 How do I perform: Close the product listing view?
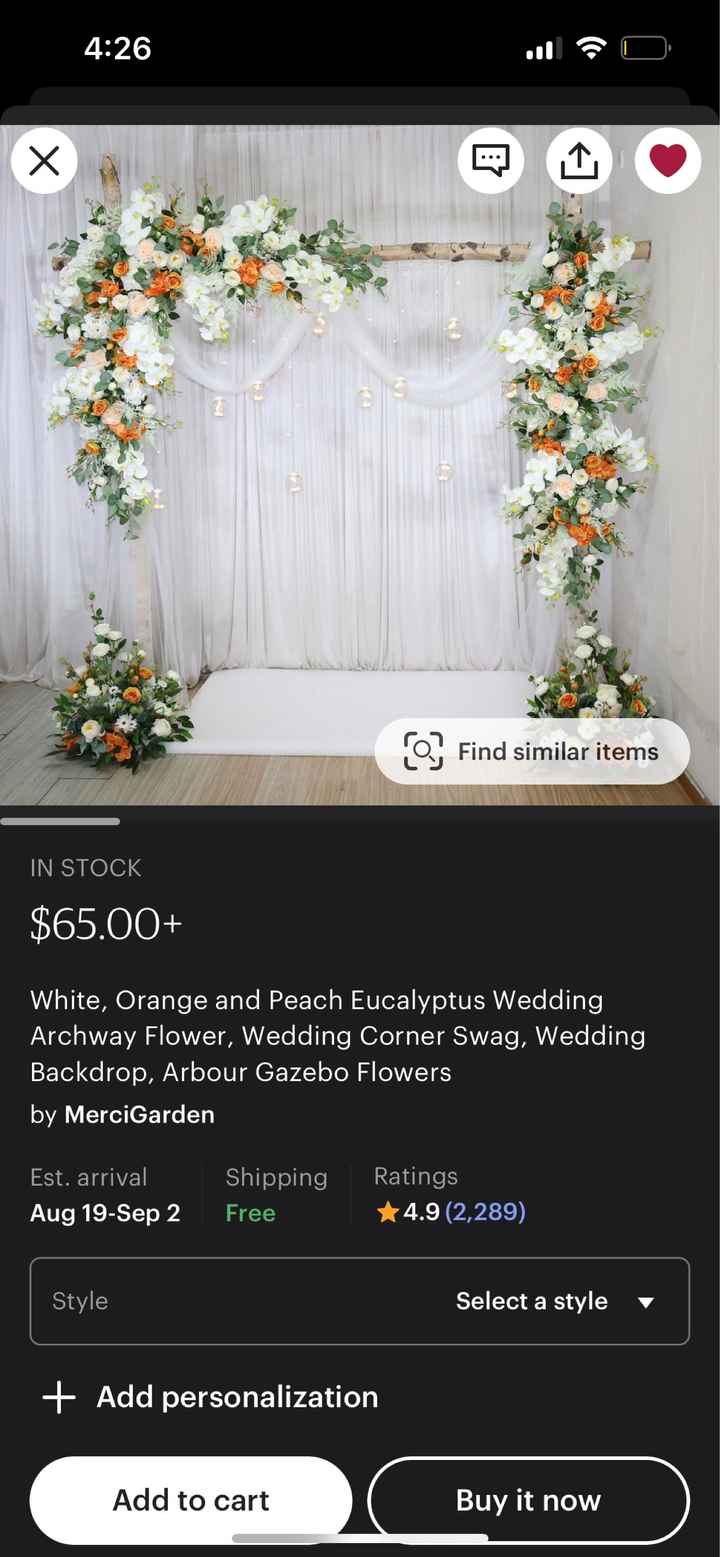(44, 160)
